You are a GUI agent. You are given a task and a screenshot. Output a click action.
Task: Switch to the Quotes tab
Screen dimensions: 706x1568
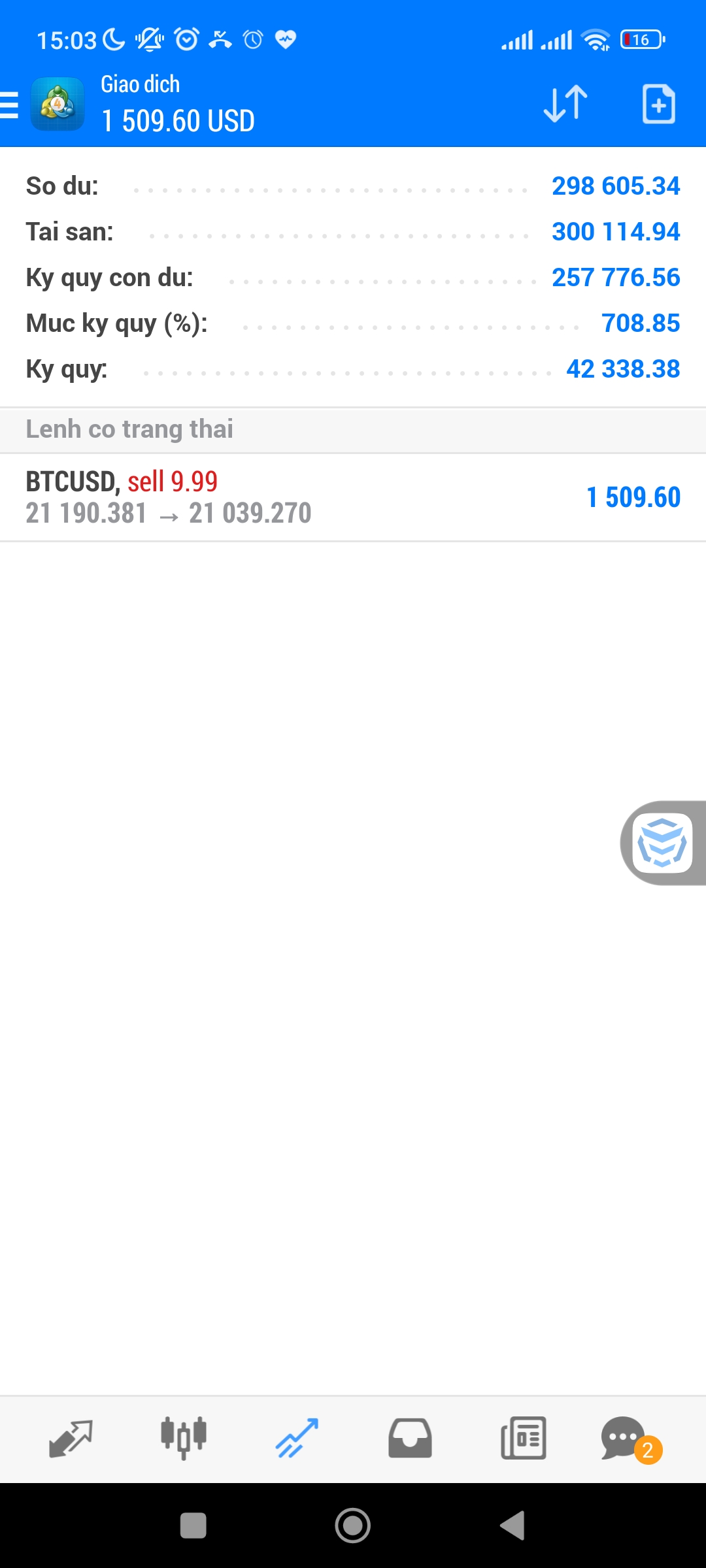(x=71, y=1439)
